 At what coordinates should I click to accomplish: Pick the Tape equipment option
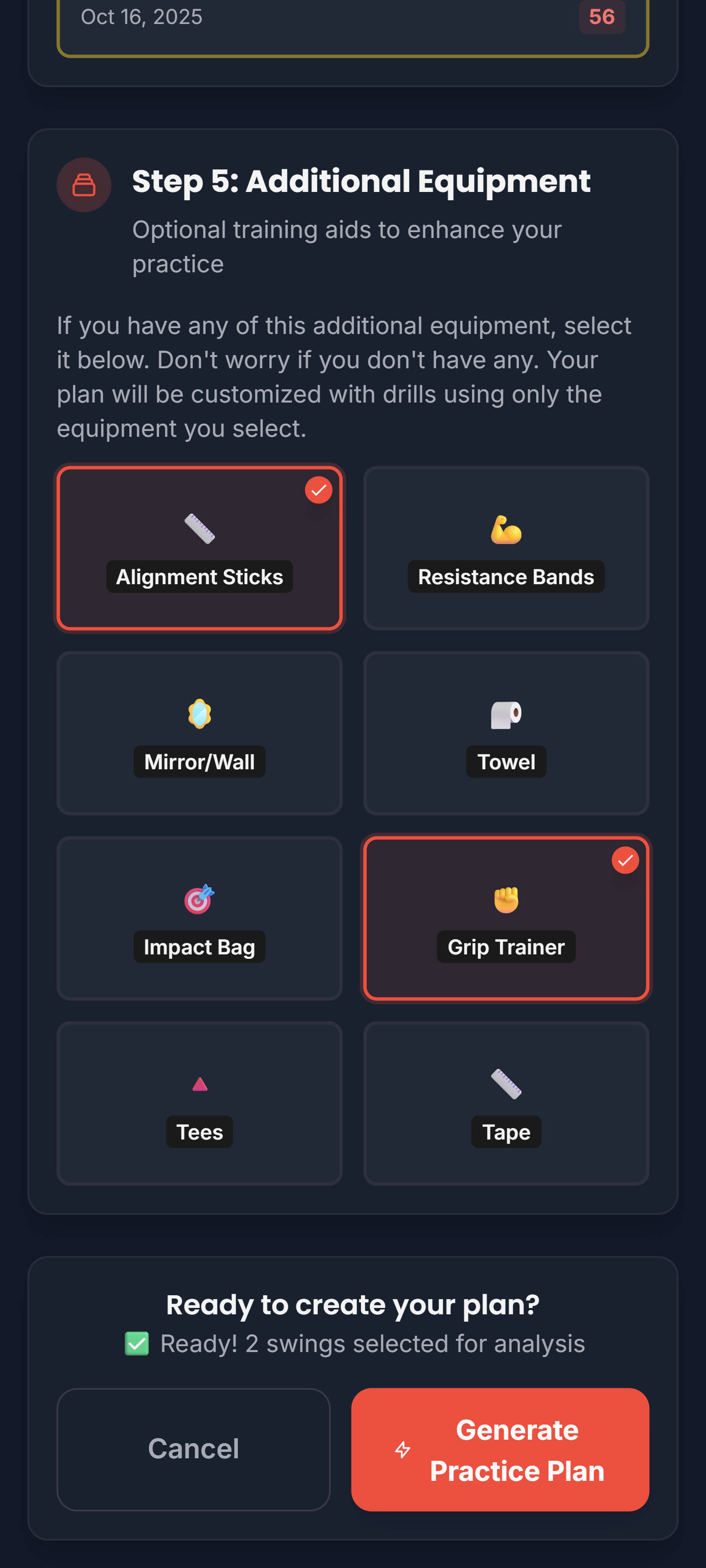506,1103
